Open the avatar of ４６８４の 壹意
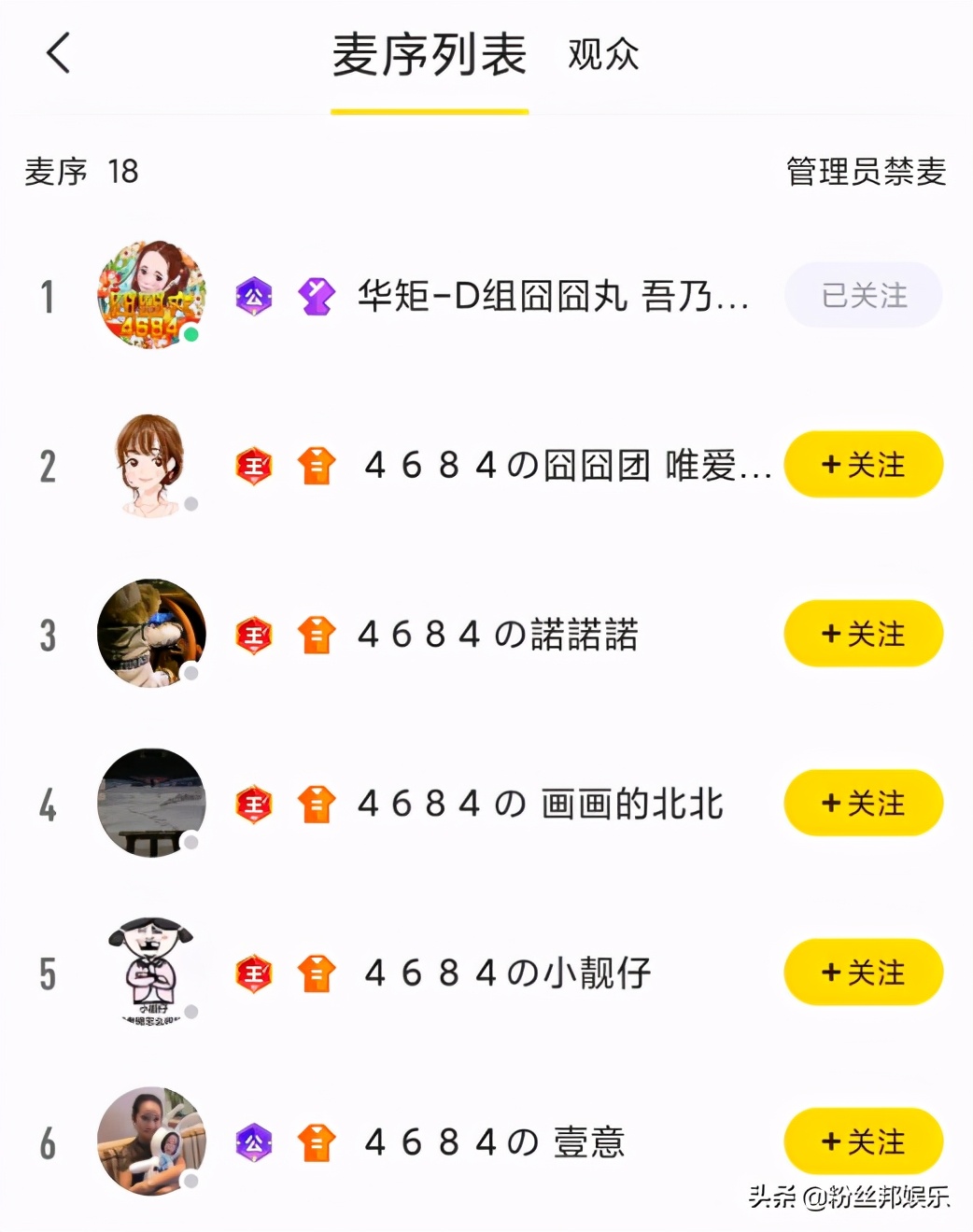973x1232 pixels. (150, 1141)
